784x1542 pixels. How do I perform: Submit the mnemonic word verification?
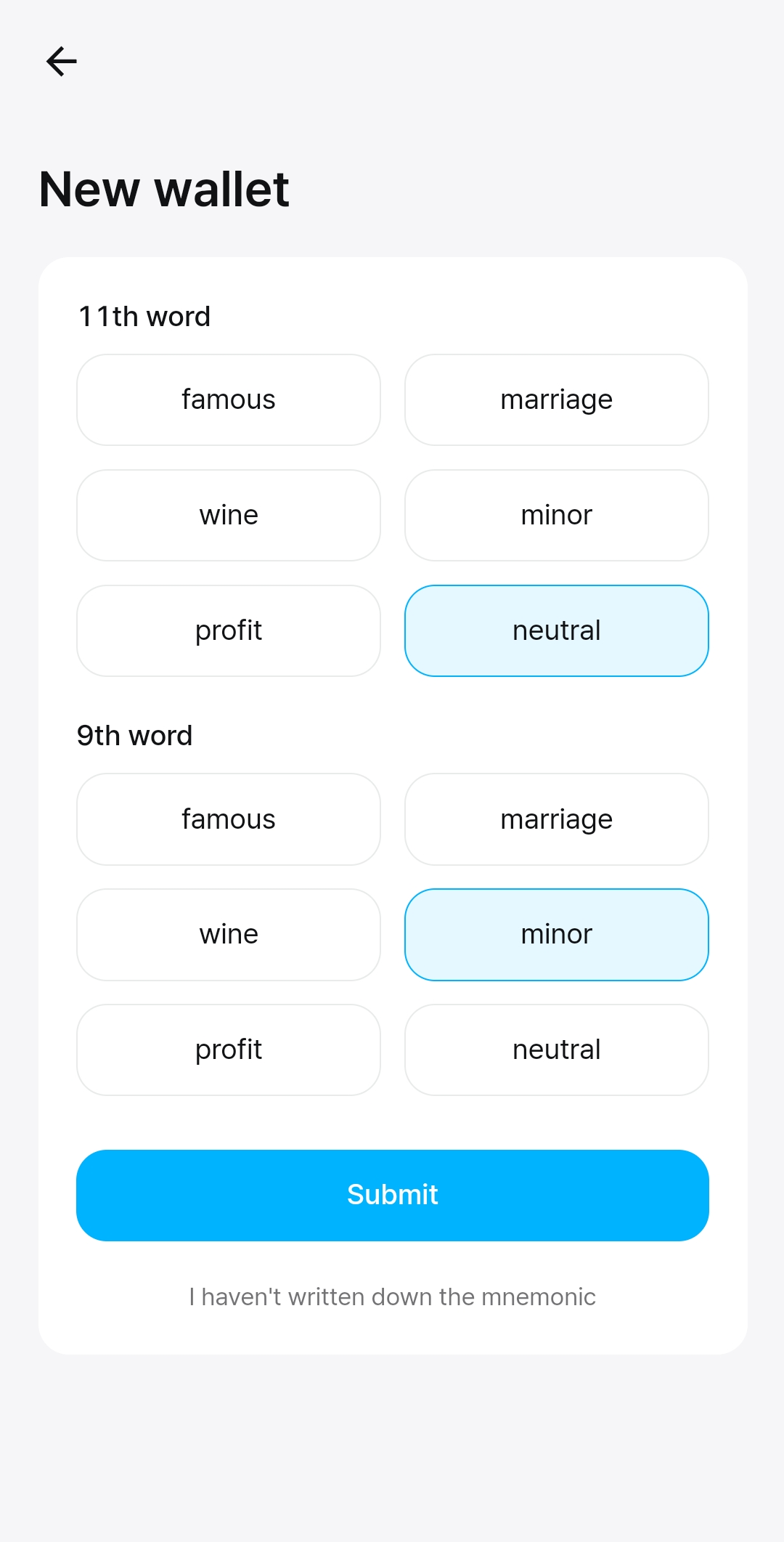[392, 1195]
